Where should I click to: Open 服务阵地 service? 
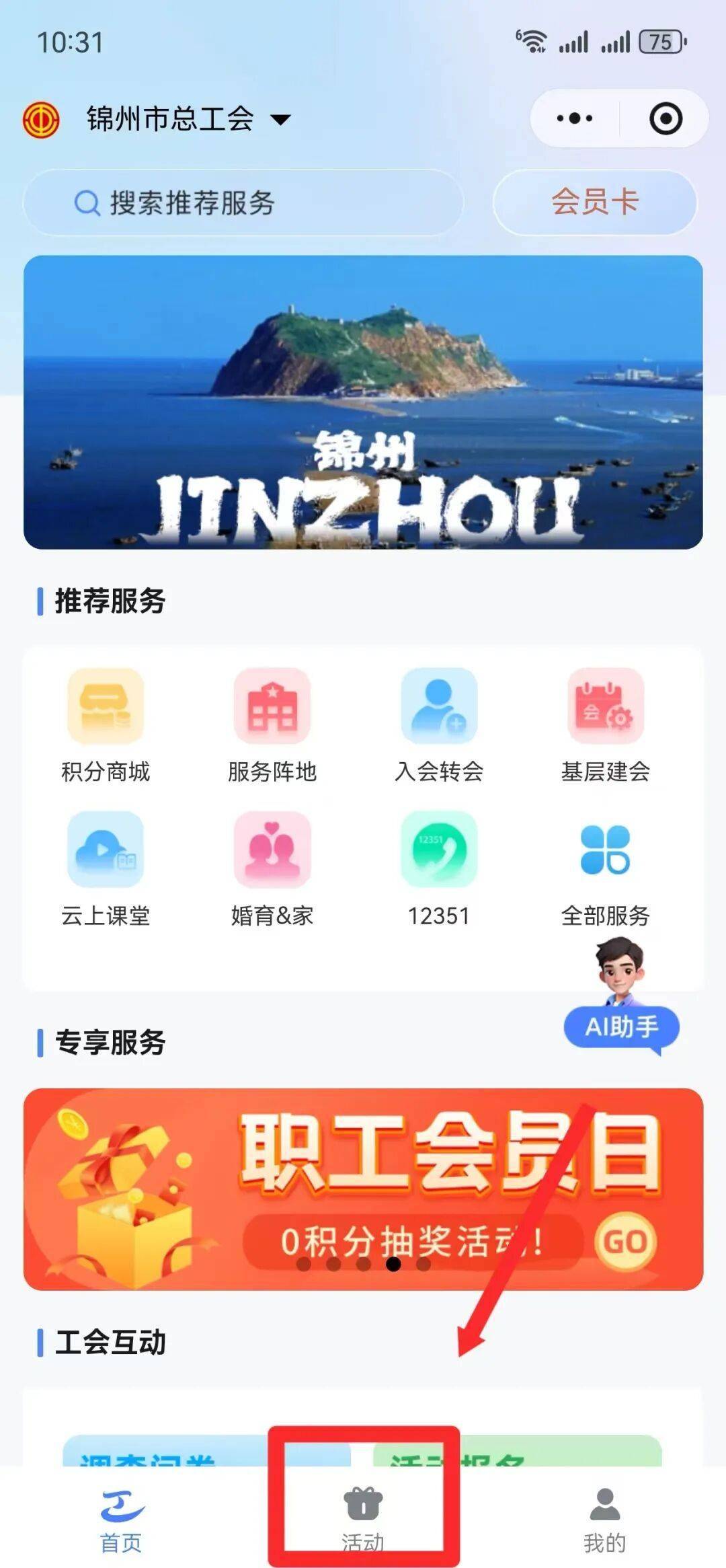(x=272, y=726)
